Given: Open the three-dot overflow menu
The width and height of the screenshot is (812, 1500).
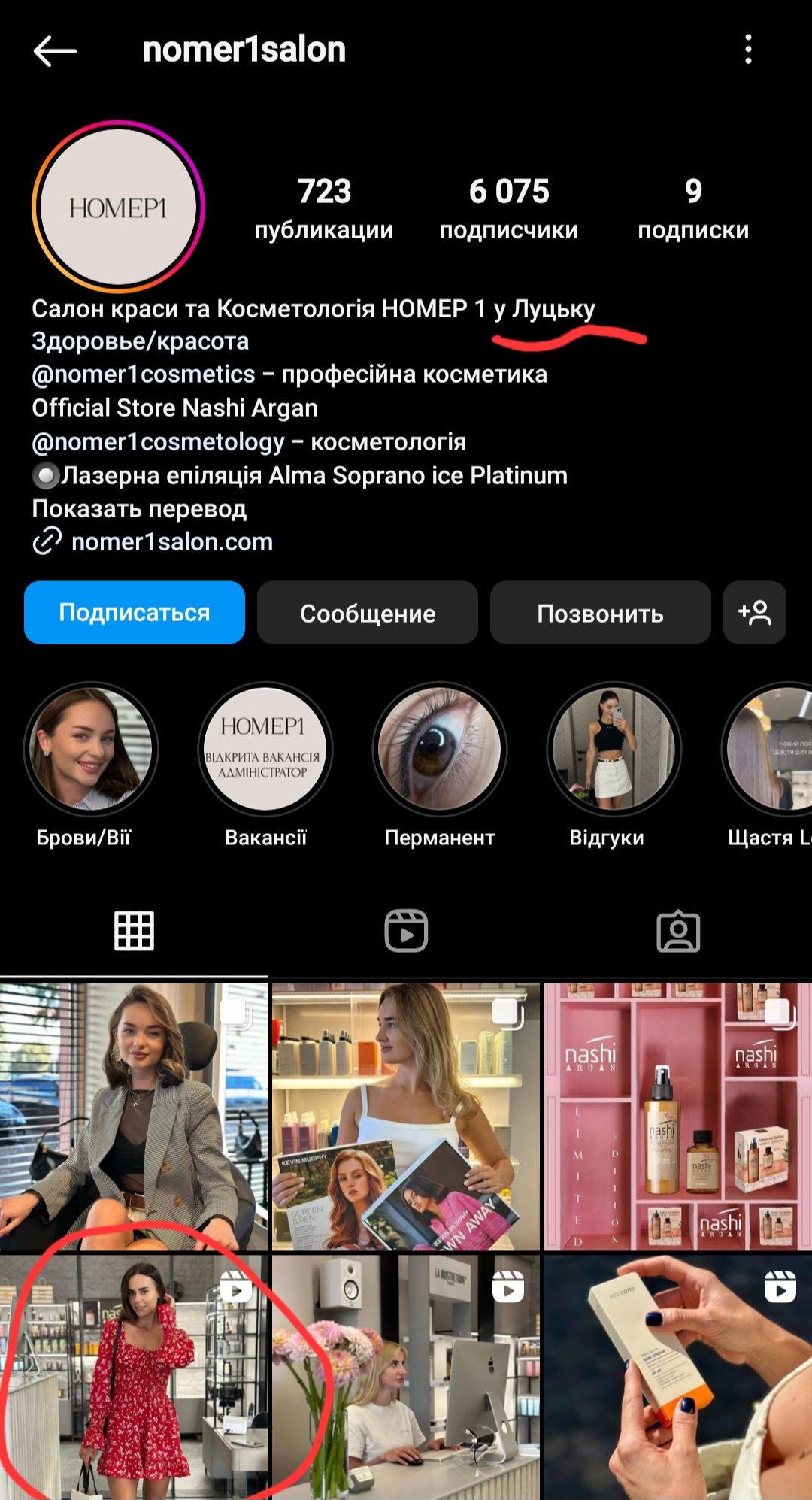Looking at the screenshot, I should point(748,50).
